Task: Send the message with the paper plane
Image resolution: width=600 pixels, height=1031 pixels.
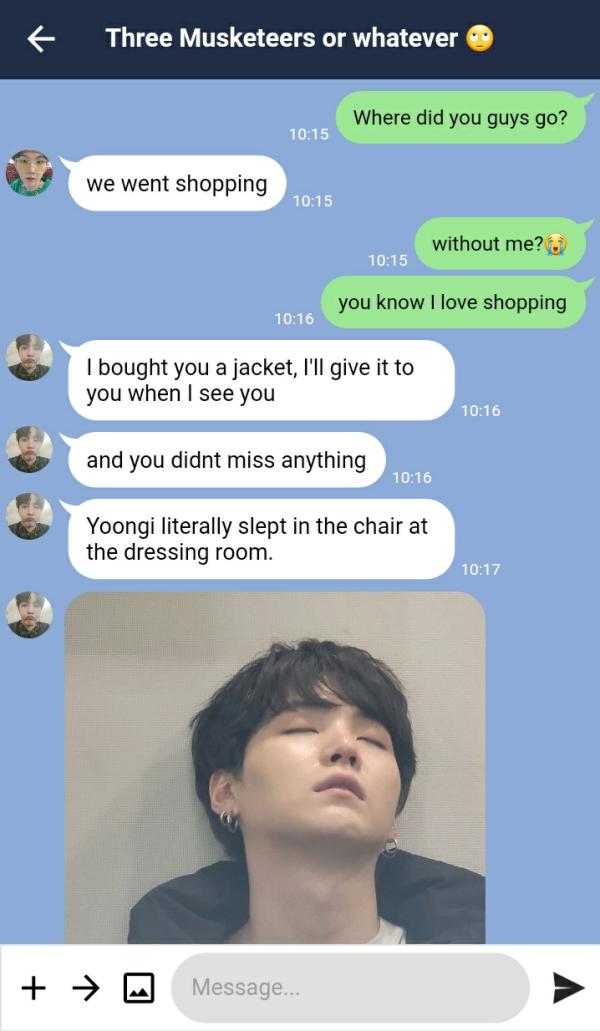Action: [567, 988]
